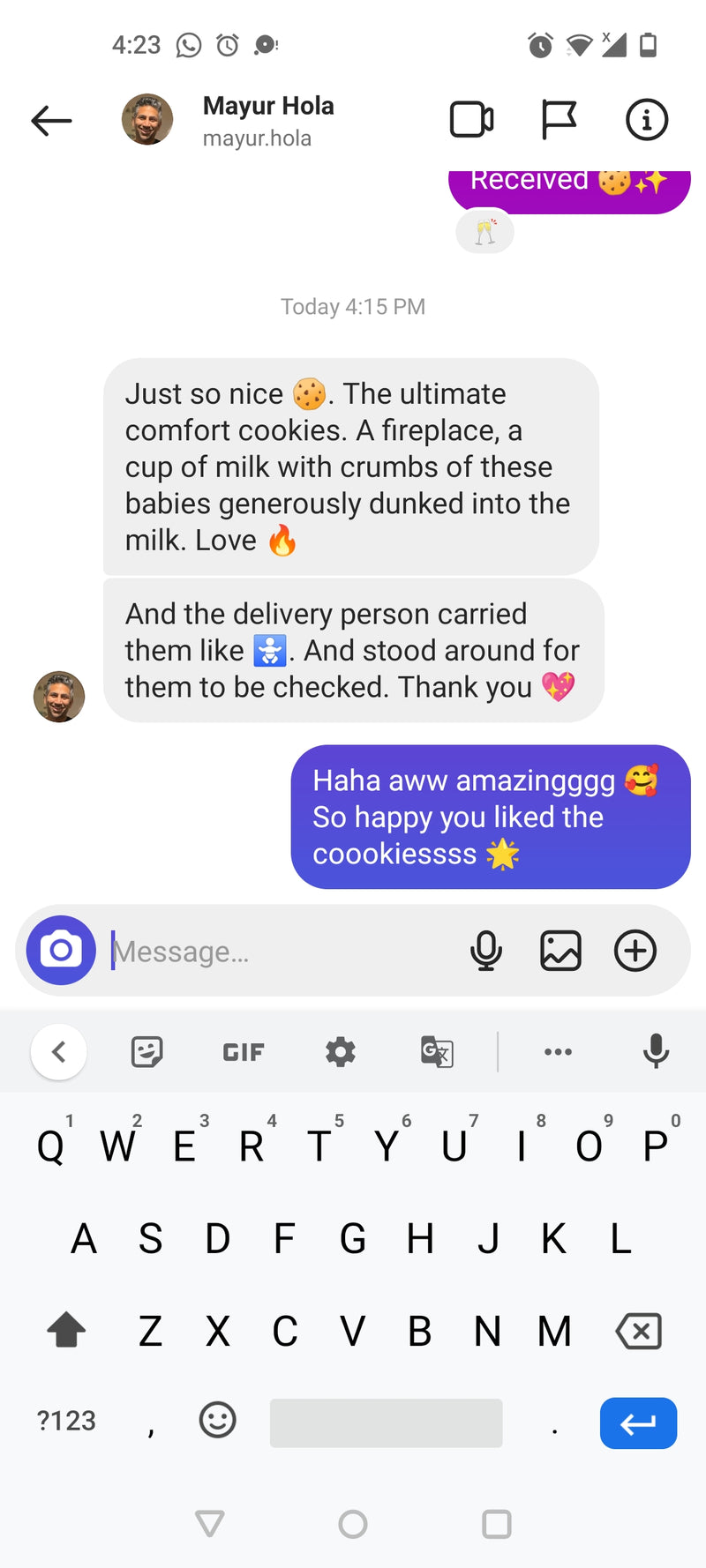Open the camera from the message bar
The image size is (706, 1568).
point(61,951)
